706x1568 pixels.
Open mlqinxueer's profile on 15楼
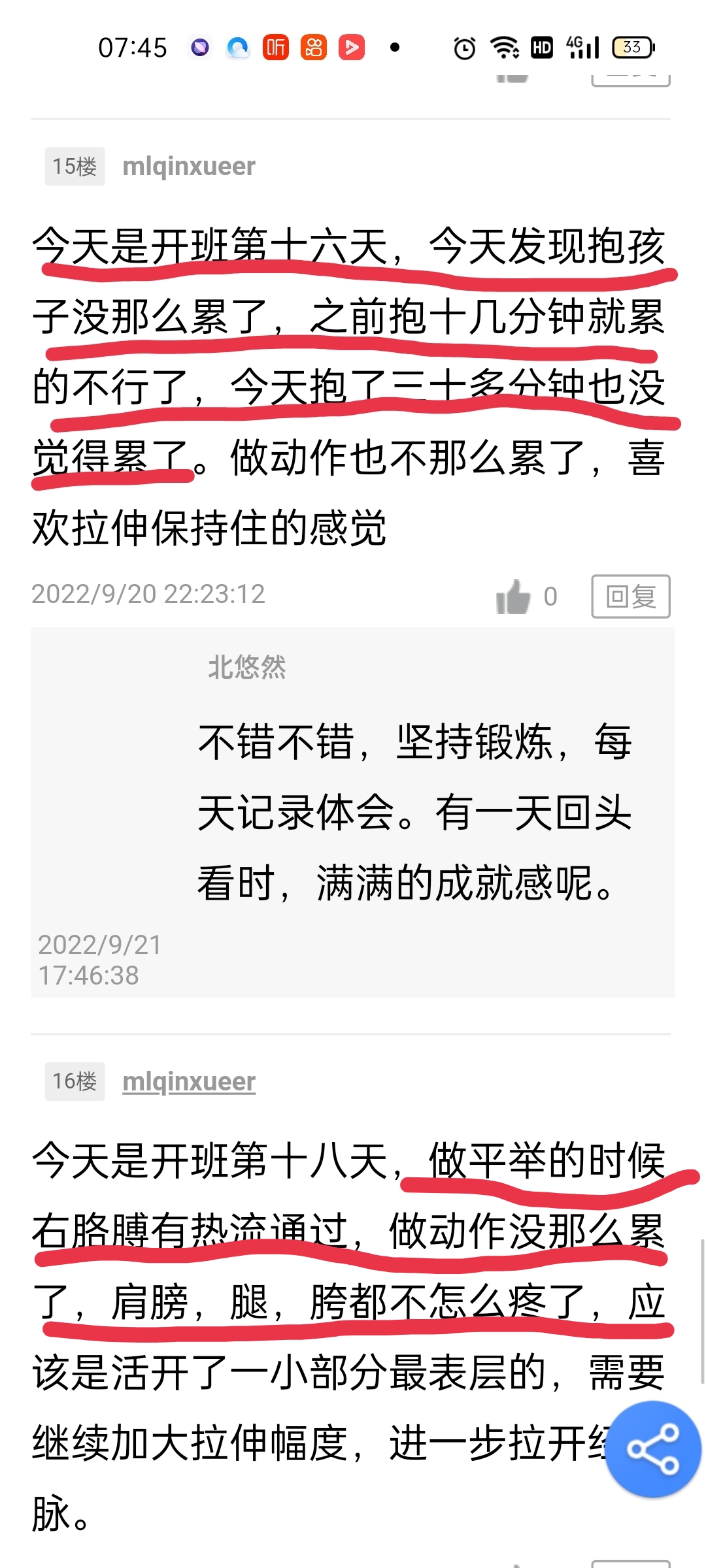[189, 167]
